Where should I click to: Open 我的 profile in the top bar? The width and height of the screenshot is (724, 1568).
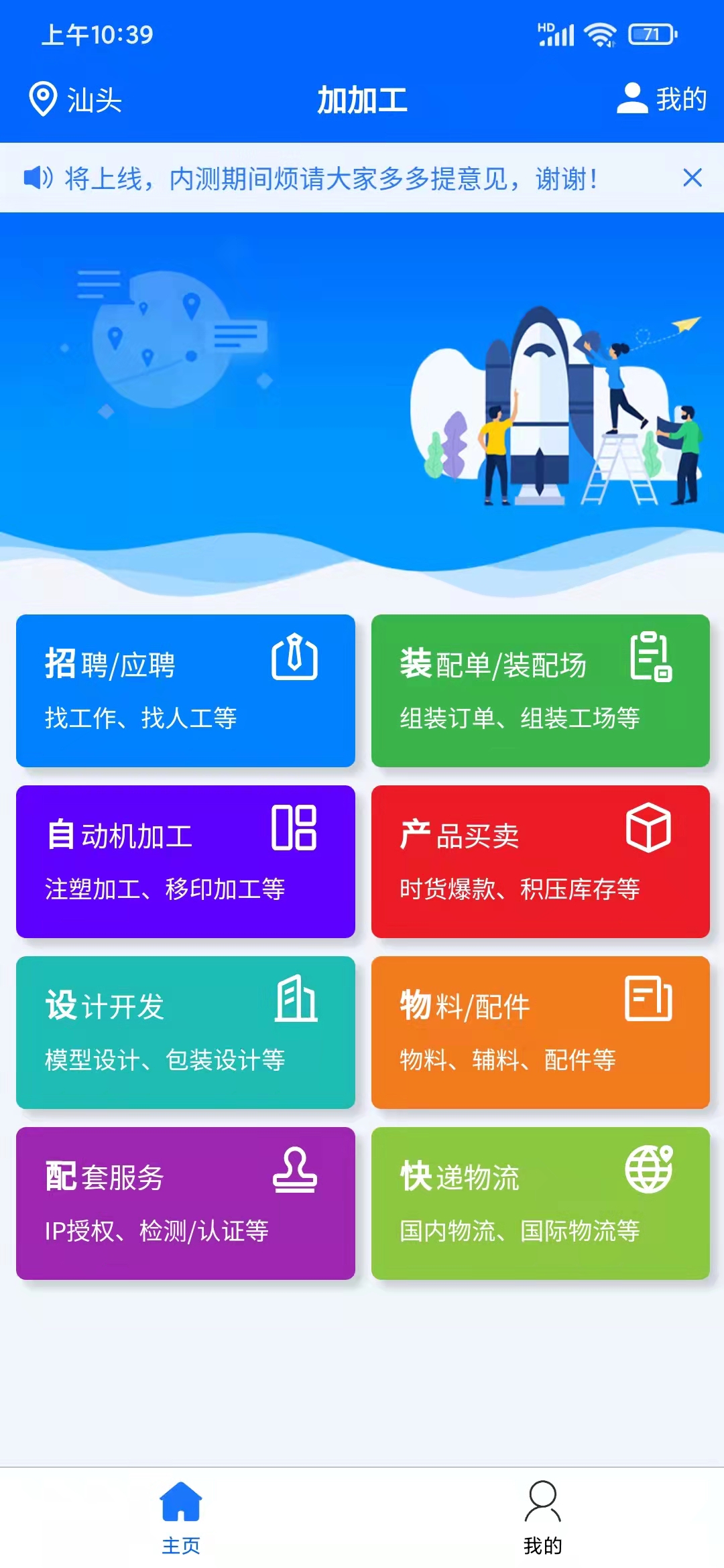[661, 99]
